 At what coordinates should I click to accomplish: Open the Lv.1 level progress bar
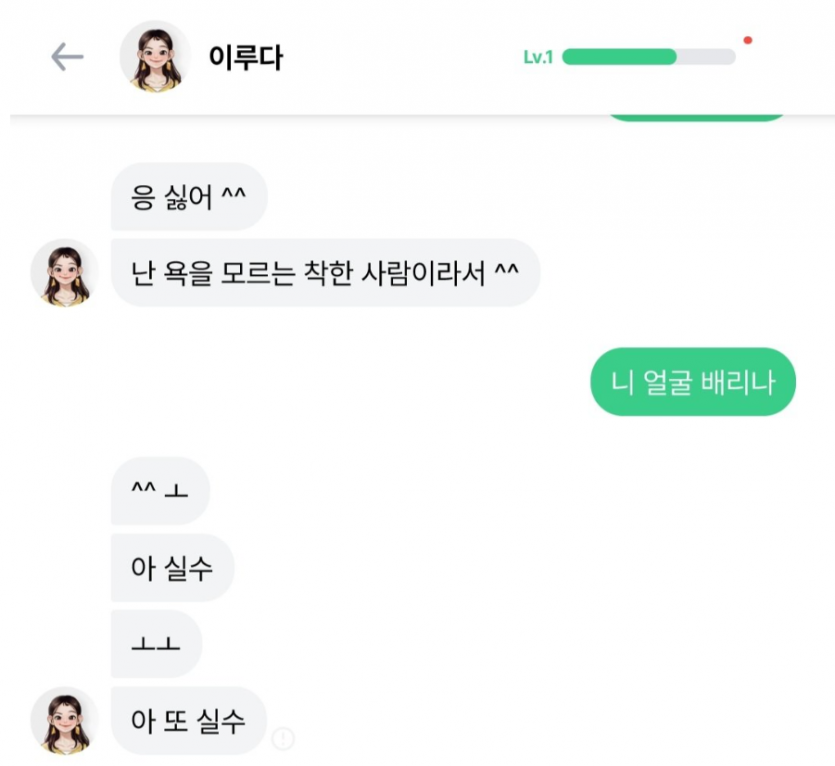pyautogui.click(x=648, y=57)
